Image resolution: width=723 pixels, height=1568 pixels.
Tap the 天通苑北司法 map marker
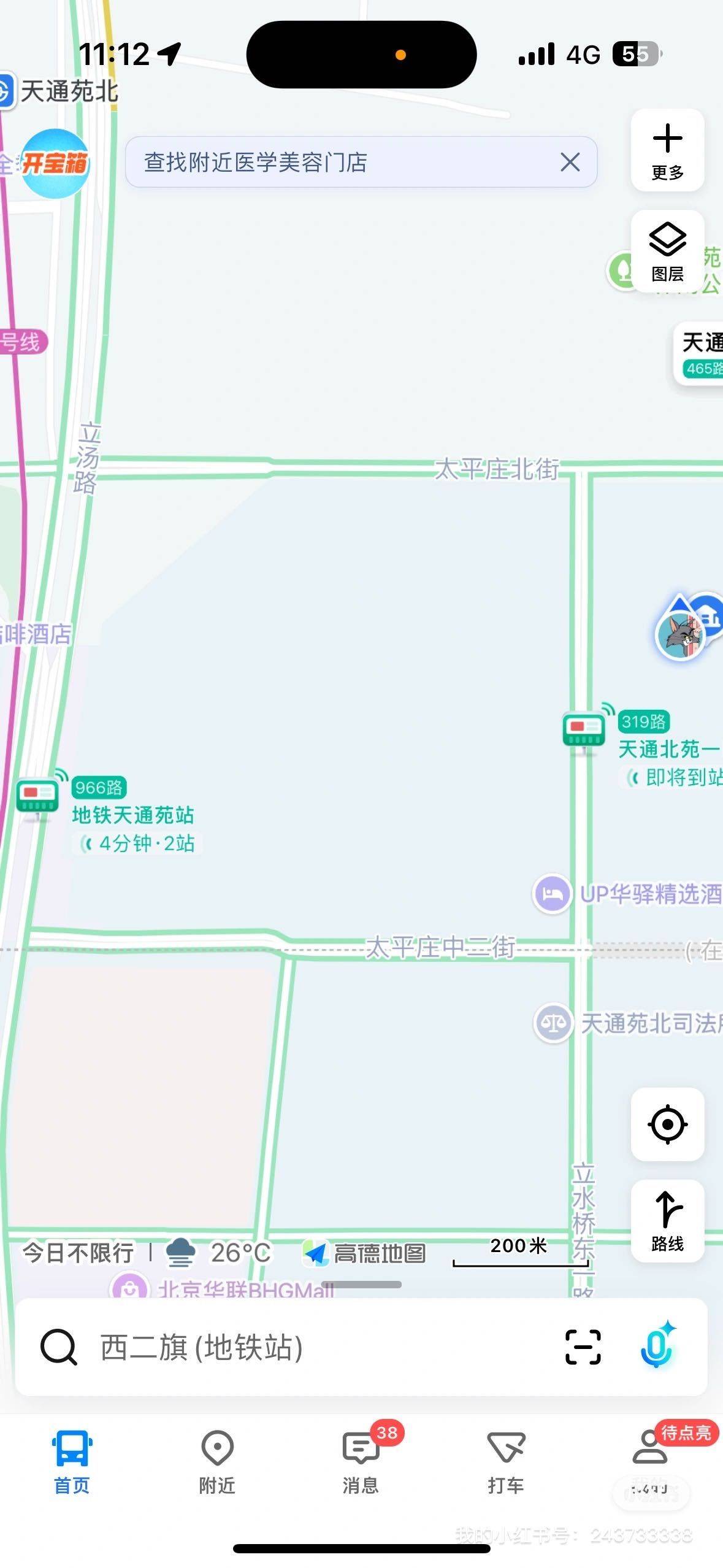click(553, 1023)
